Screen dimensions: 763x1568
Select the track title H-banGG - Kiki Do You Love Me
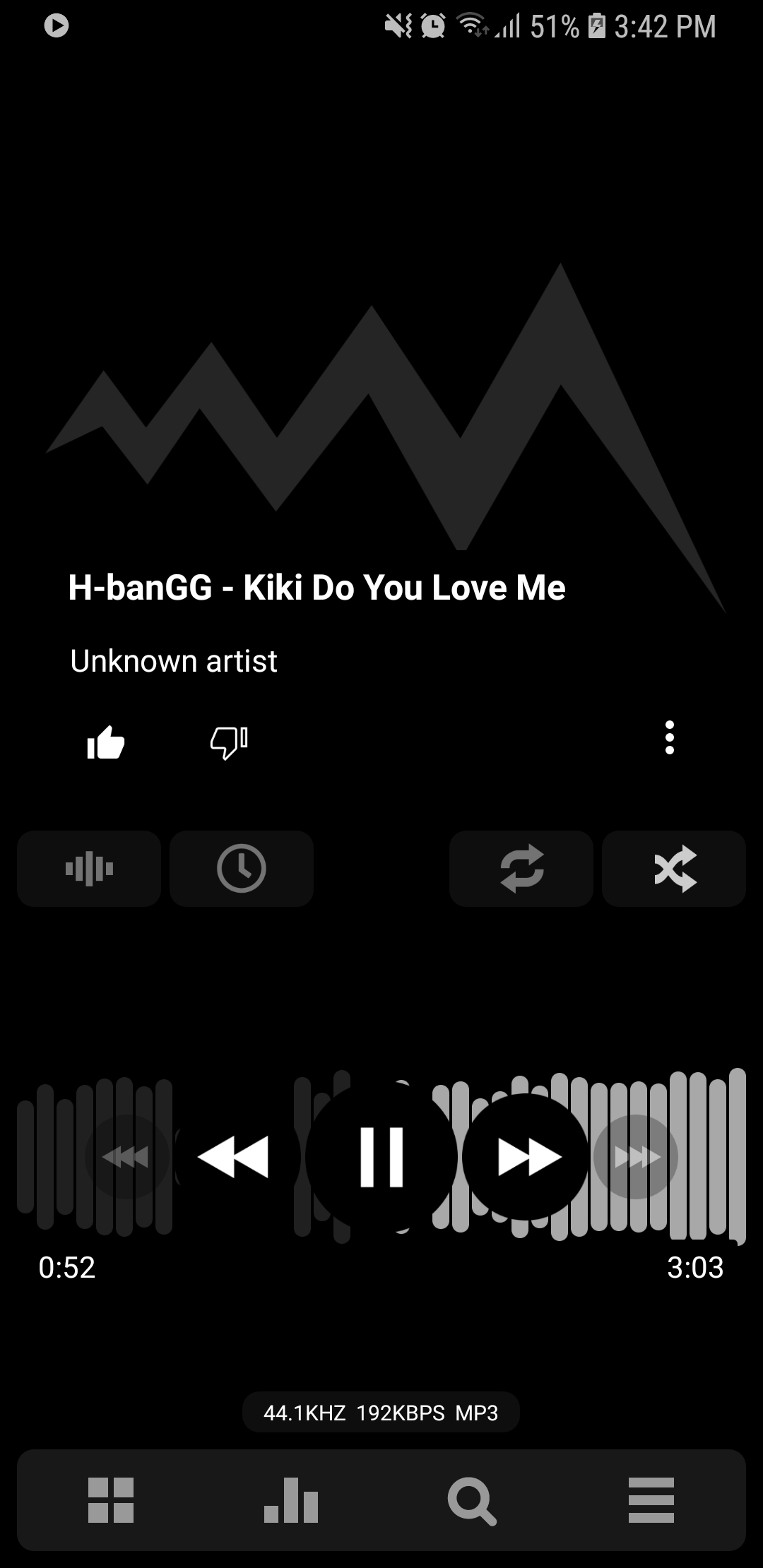pyautogui.click(x=317, y=587)
